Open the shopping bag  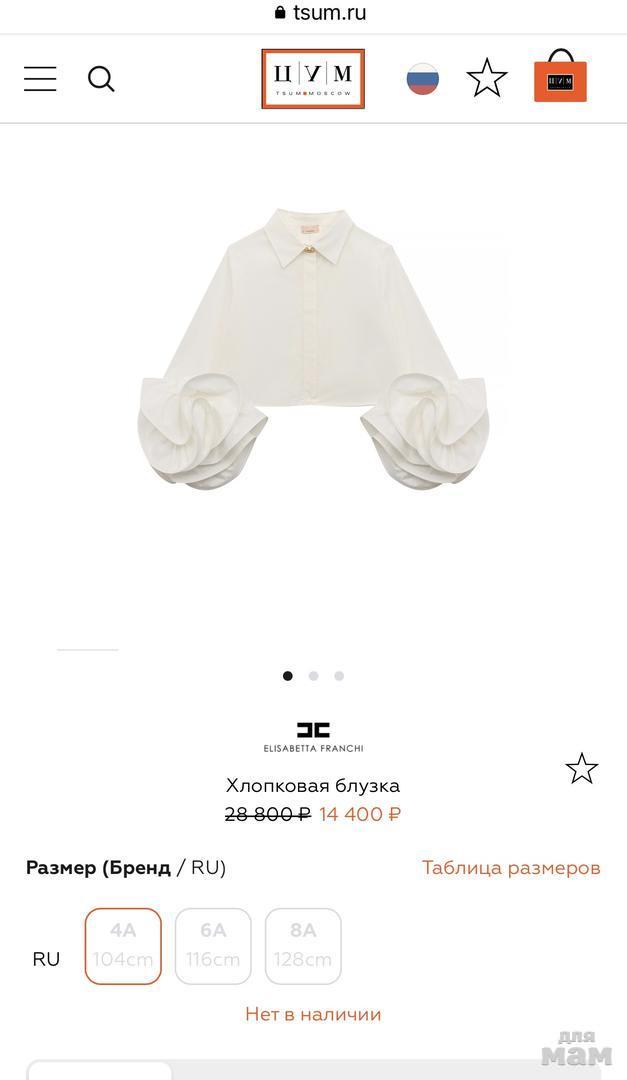560,77
